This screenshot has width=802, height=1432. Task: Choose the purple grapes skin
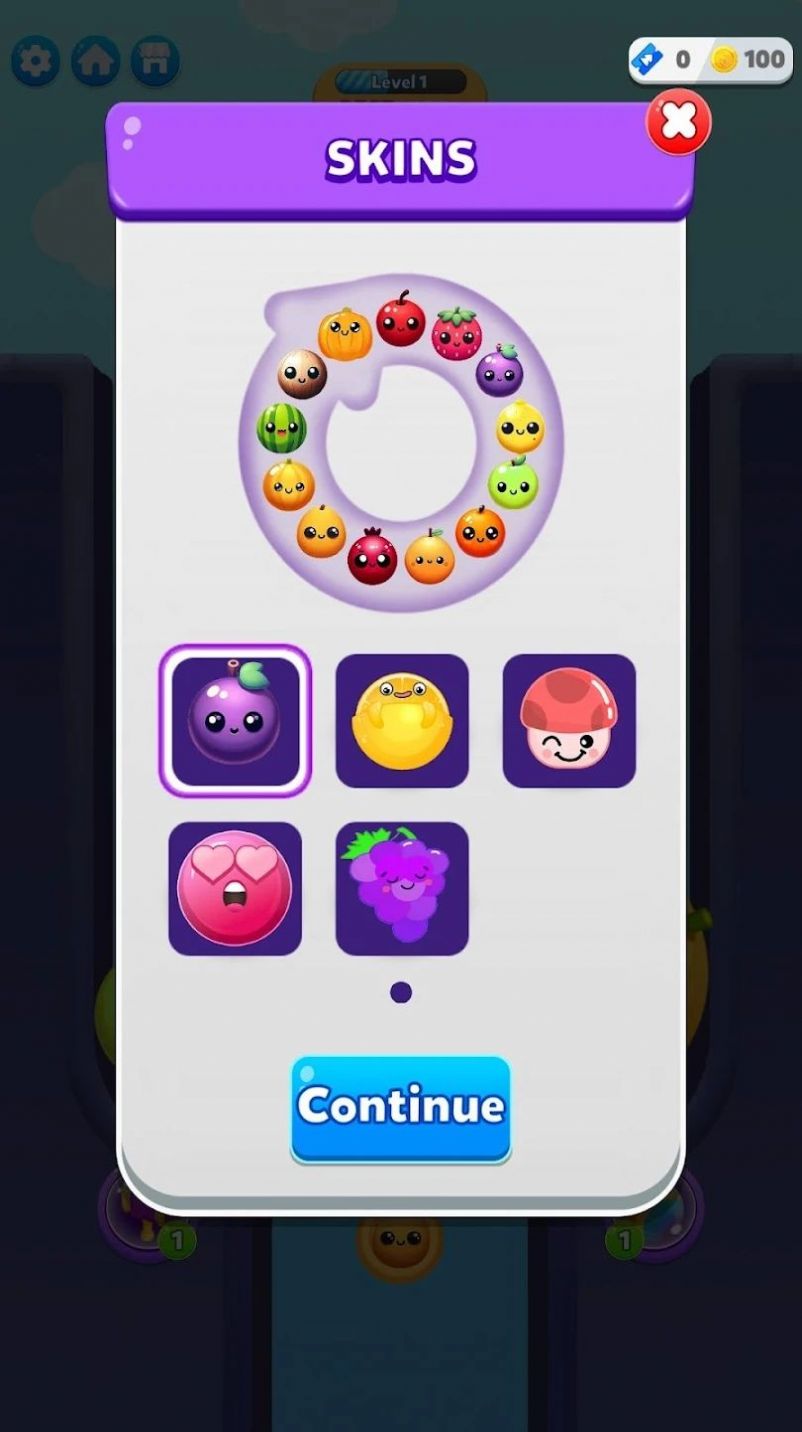402,888
